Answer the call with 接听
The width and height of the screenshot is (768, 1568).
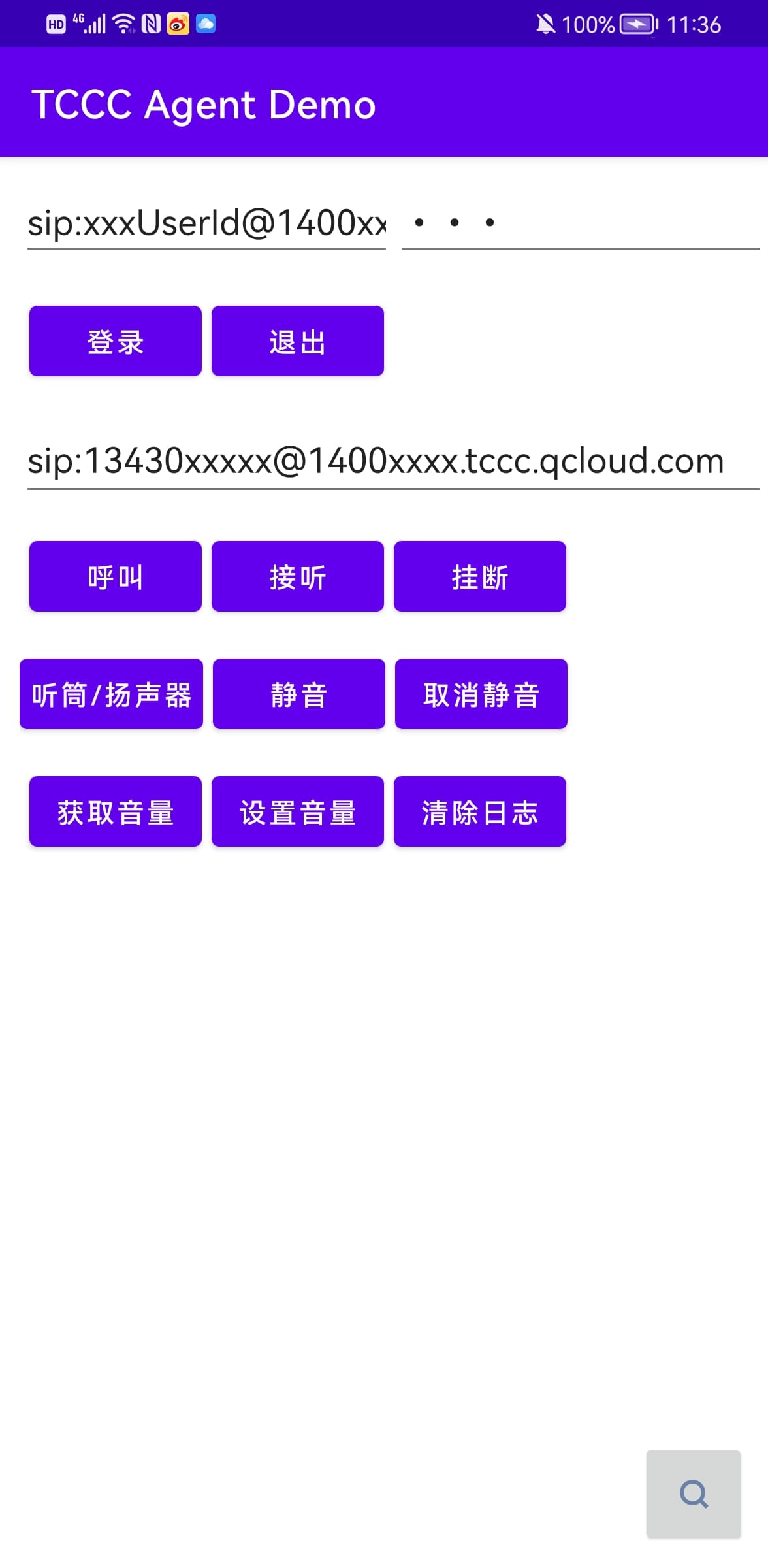click(297, 576)
